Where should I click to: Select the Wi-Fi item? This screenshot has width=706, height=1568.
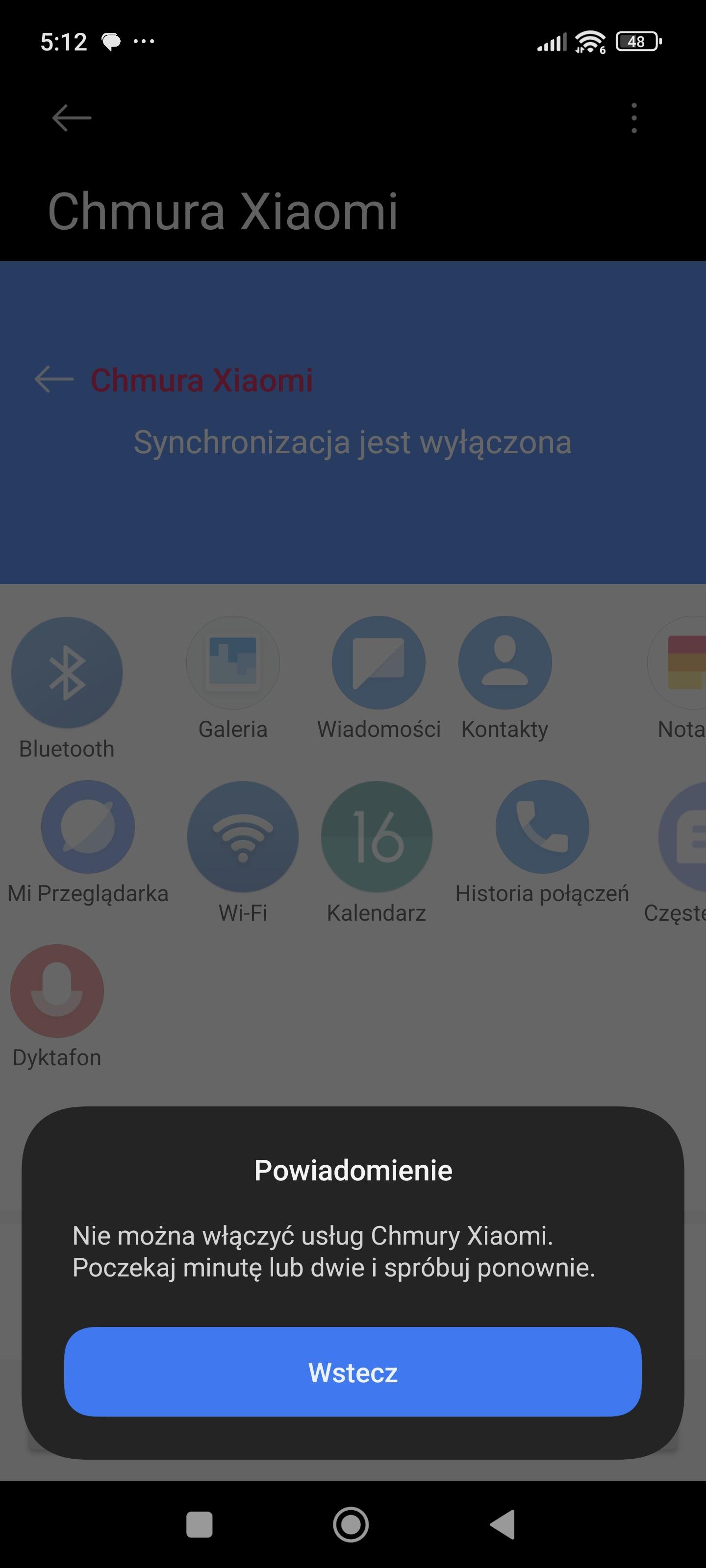point(242,837)
